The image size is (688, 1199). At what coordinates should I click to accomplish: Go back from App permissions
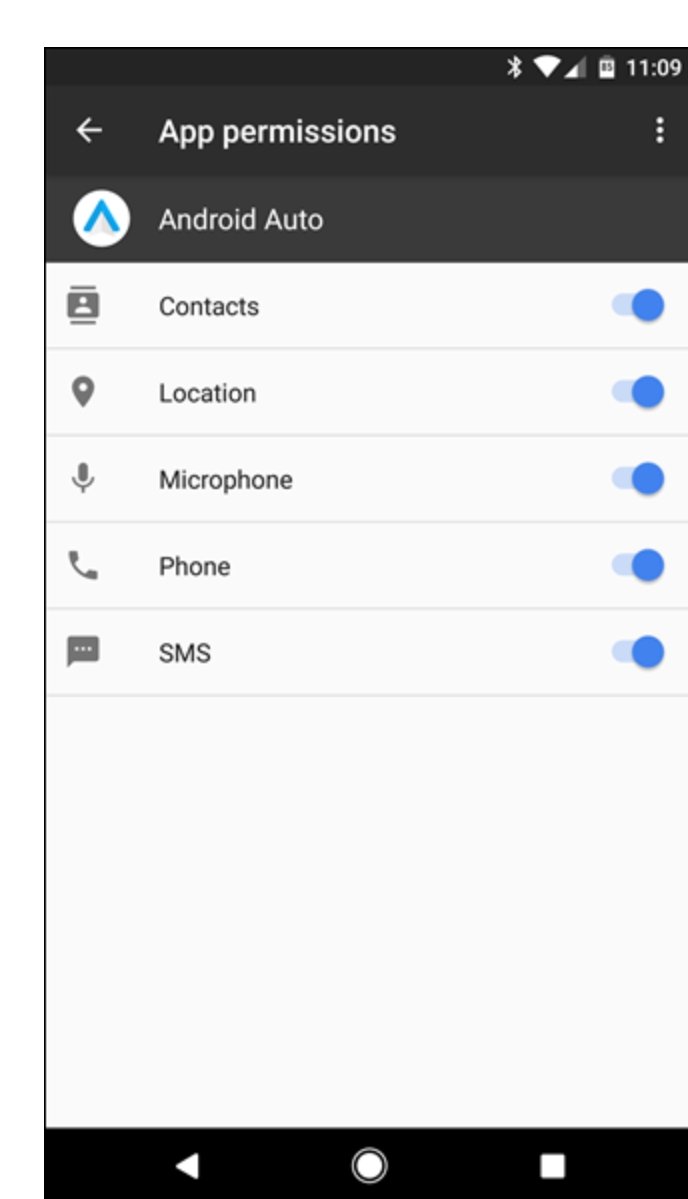coord(90,131)
